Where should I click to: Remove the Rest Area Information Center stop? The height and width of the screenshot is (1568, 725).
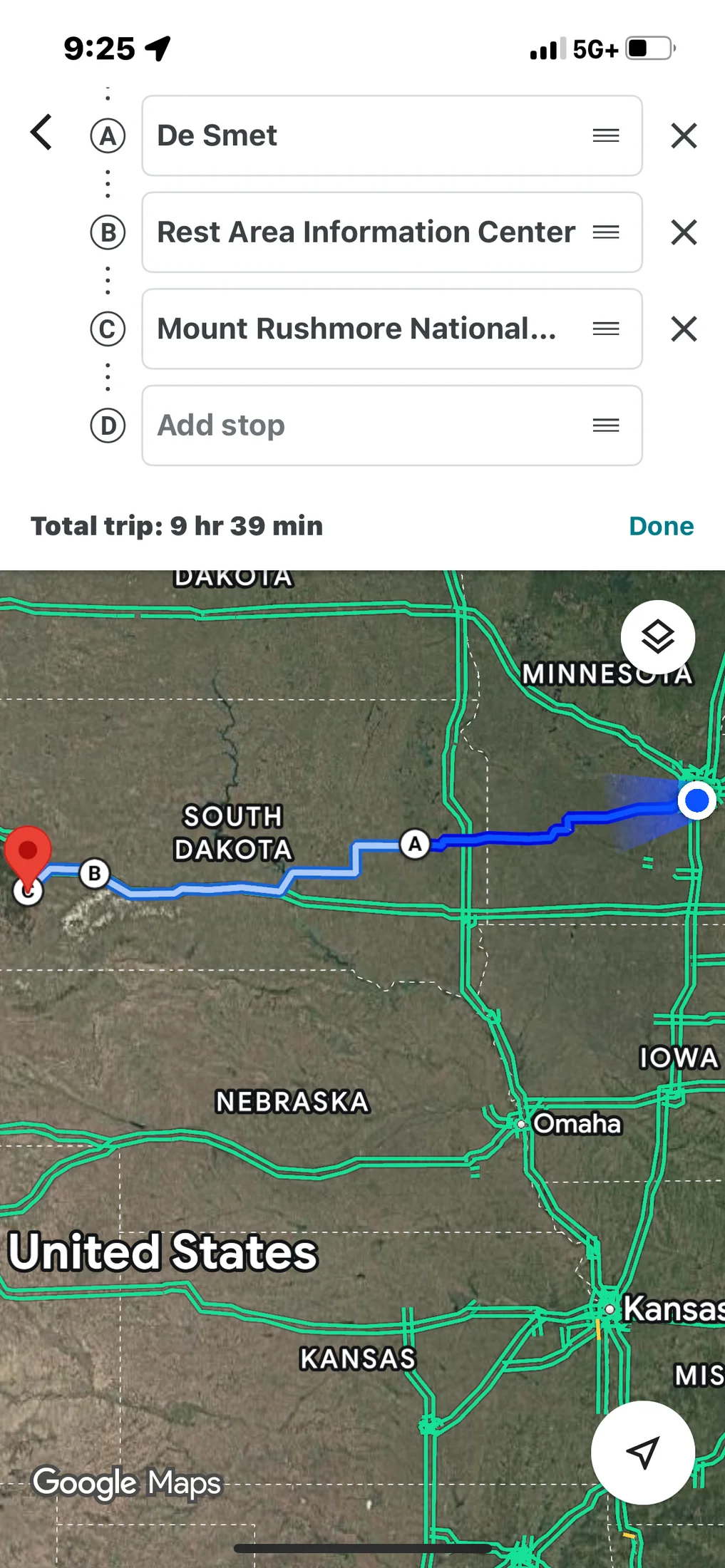(684, 232)
